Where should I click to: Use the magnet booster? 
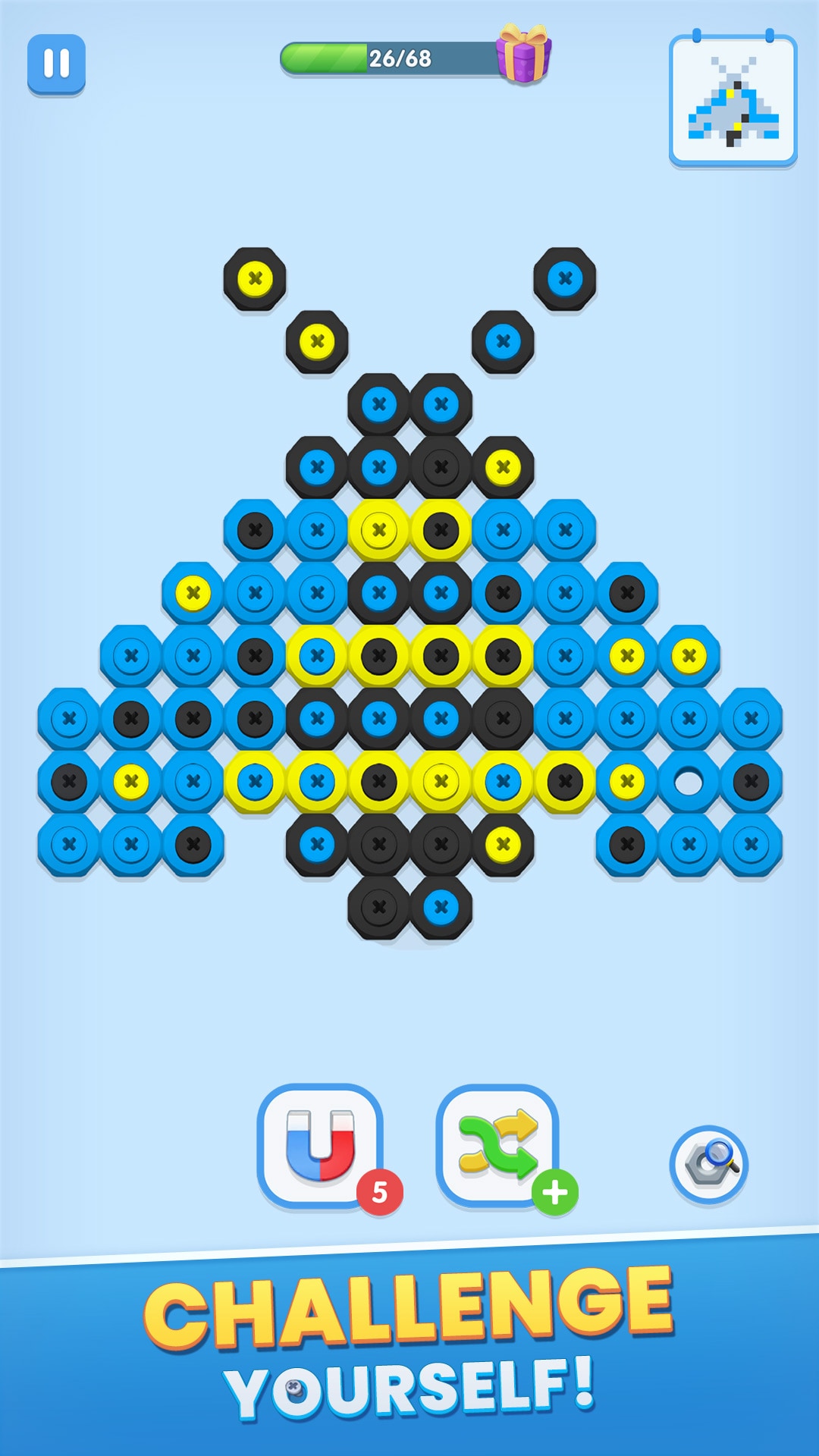point(320,1146)
